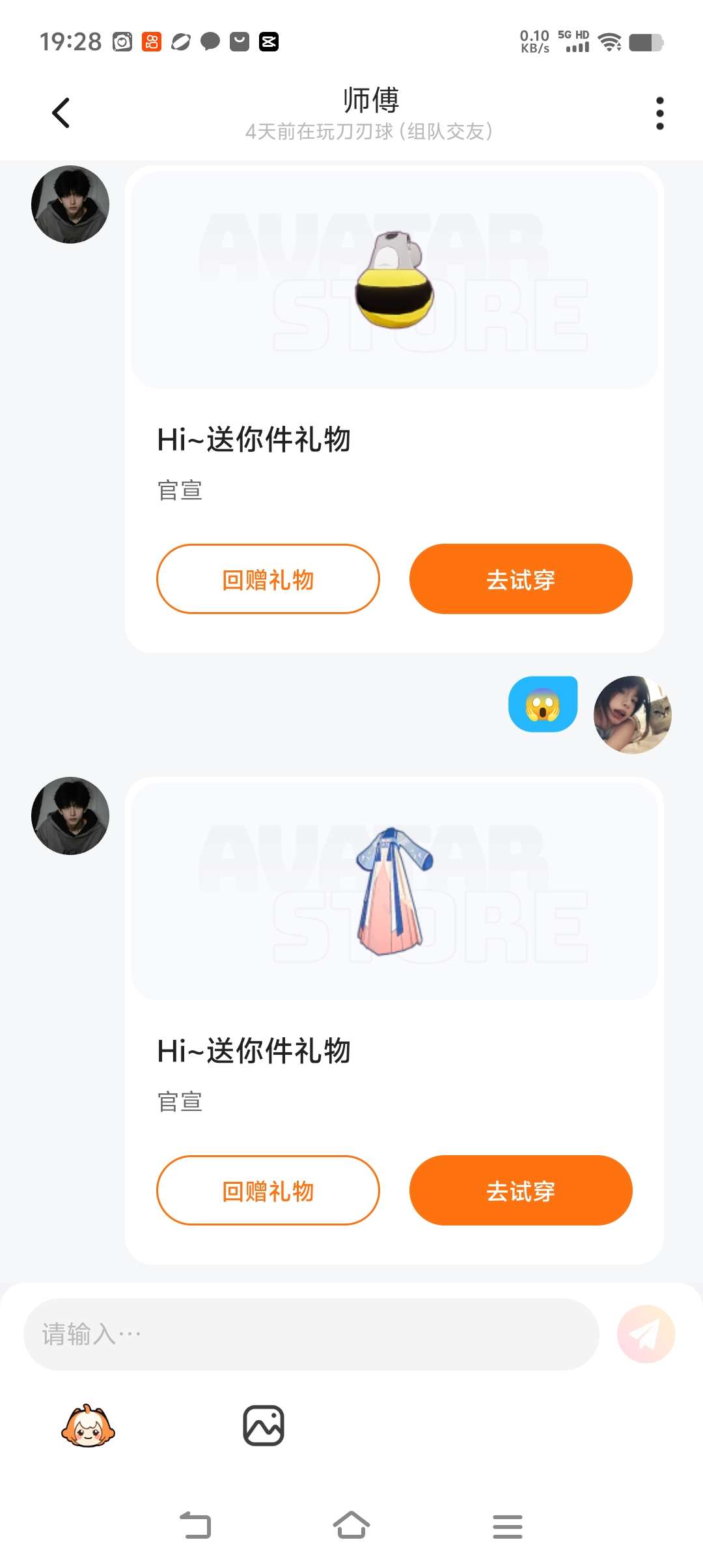Screen dimensions: 703x1568
Task: Try on the bee costume gift
Action: pos(520,579)
